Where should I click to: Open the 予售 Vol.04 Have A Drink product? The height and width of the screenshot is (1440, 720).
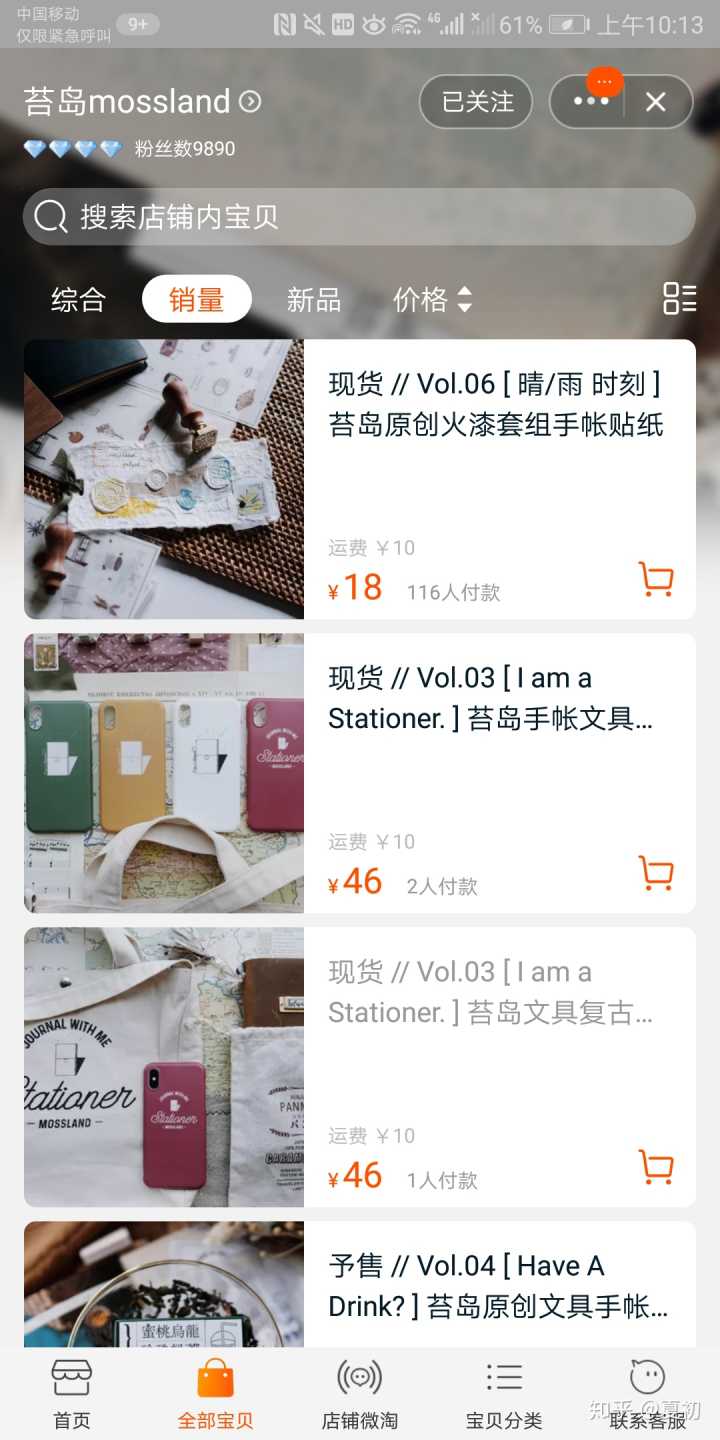[x=498, y=1286]
